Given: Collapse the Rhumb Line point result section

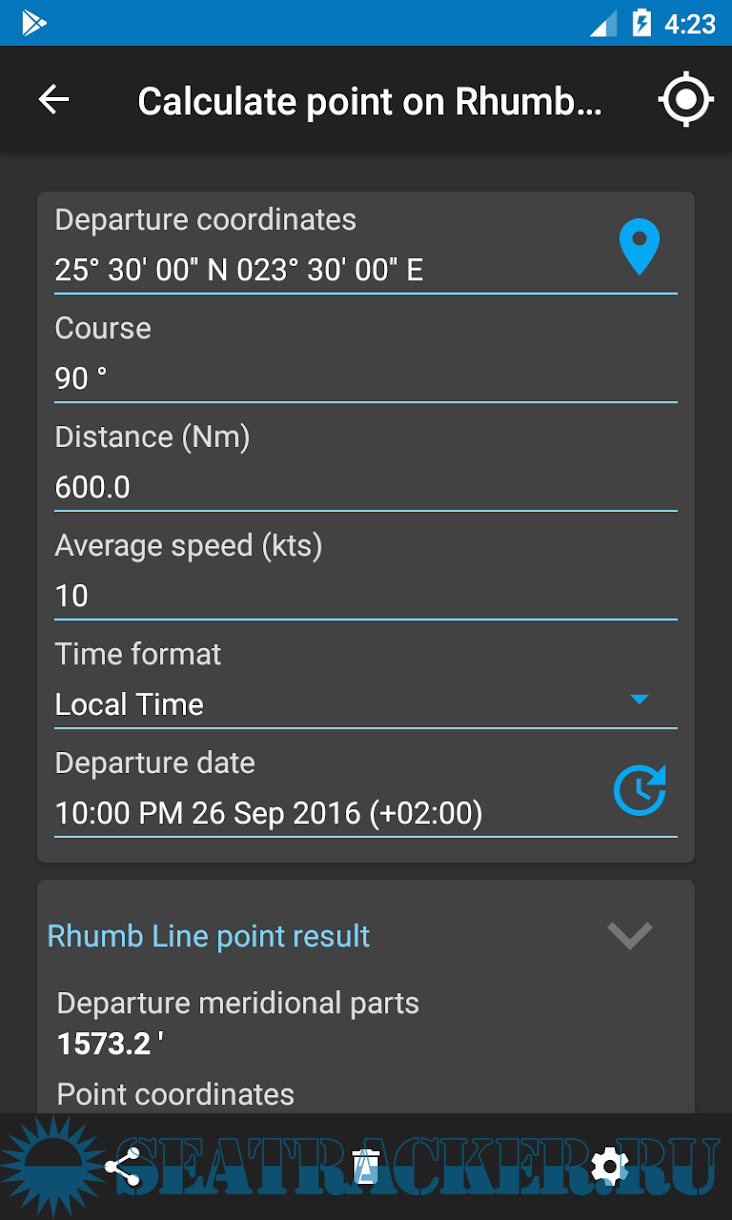Looking at the screenshot, I should click(x=630, y=935).
